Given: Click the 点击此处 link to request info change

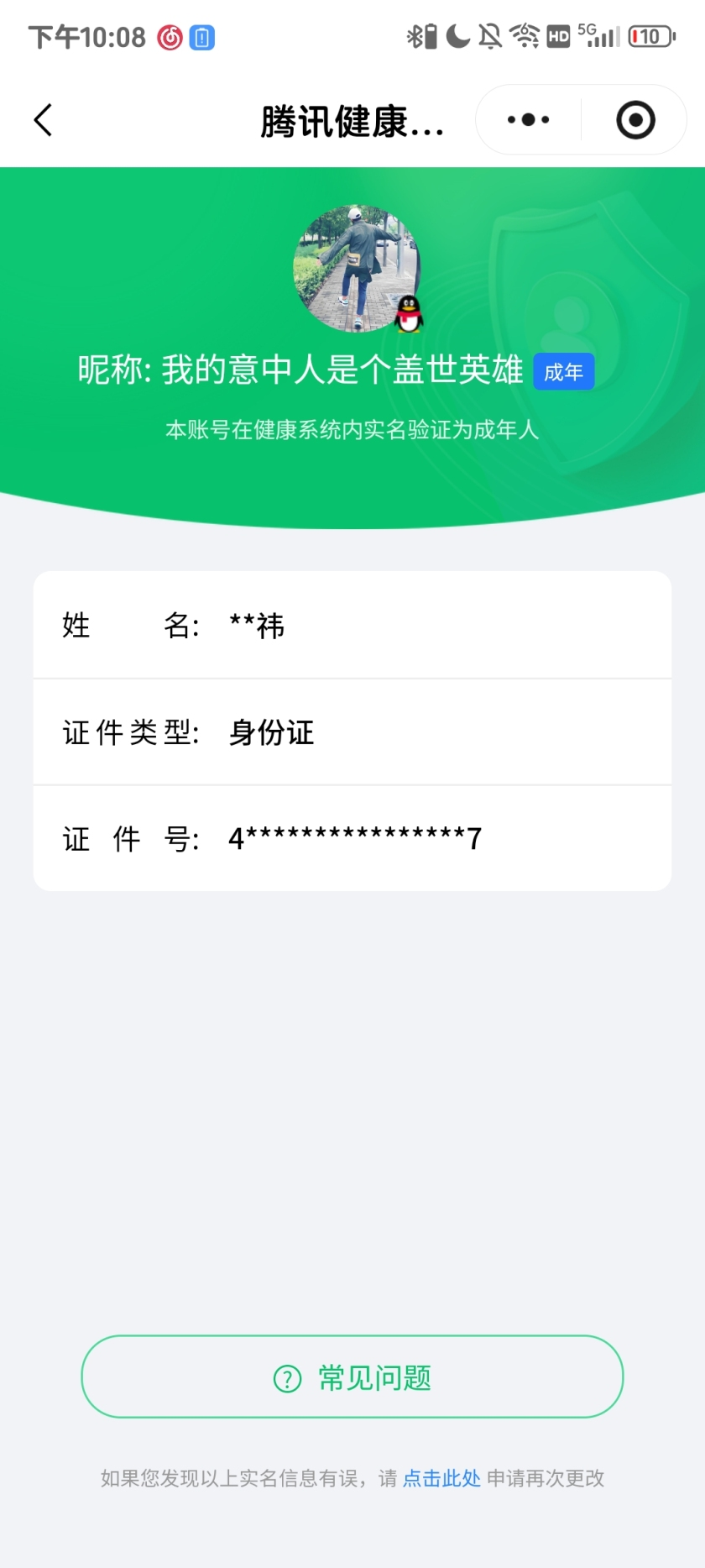Looking at the screenshot, I should click(x=441, y=1478).
